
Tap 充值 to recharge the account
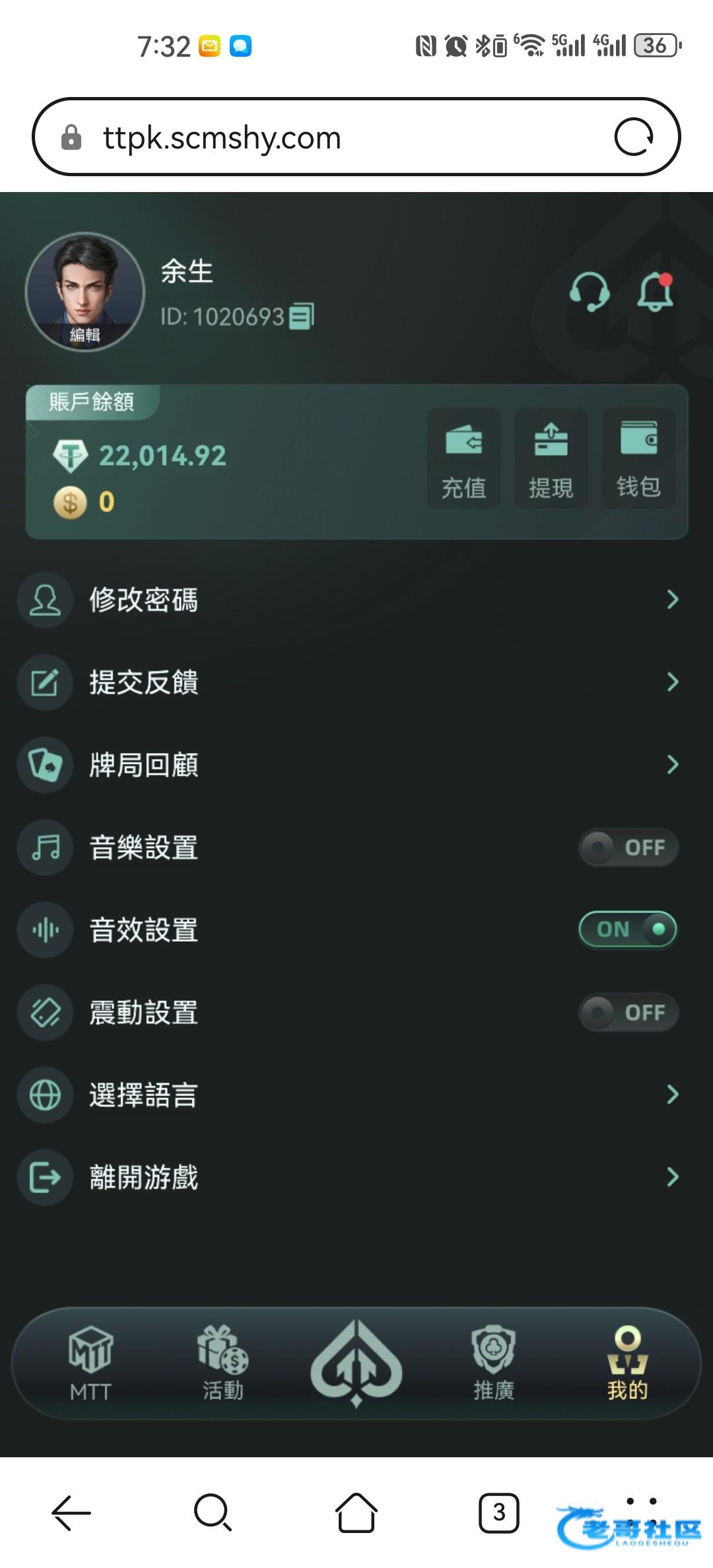pos(463,458)
